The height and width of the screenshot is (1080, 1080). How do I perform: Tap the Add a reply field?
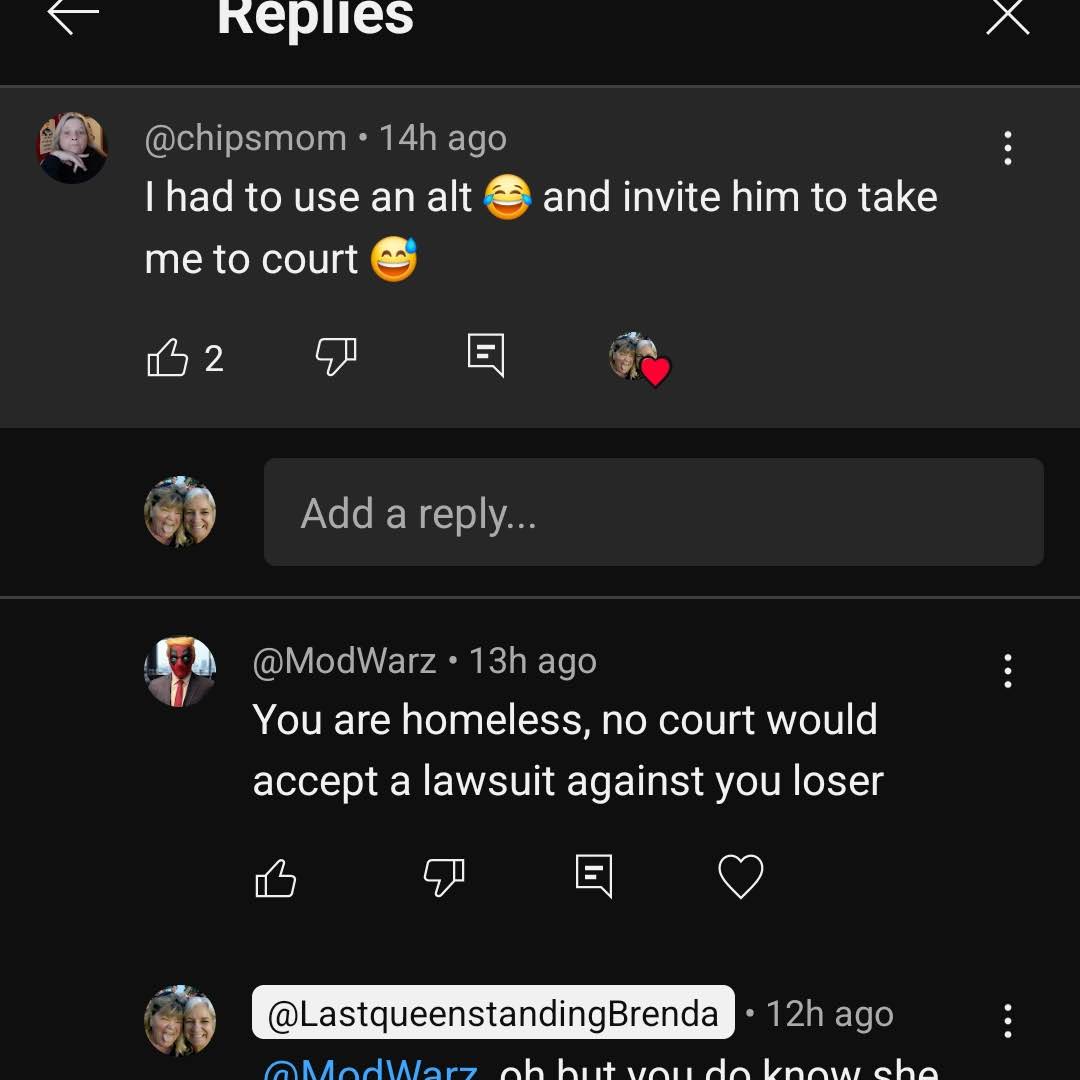point(653,513)
